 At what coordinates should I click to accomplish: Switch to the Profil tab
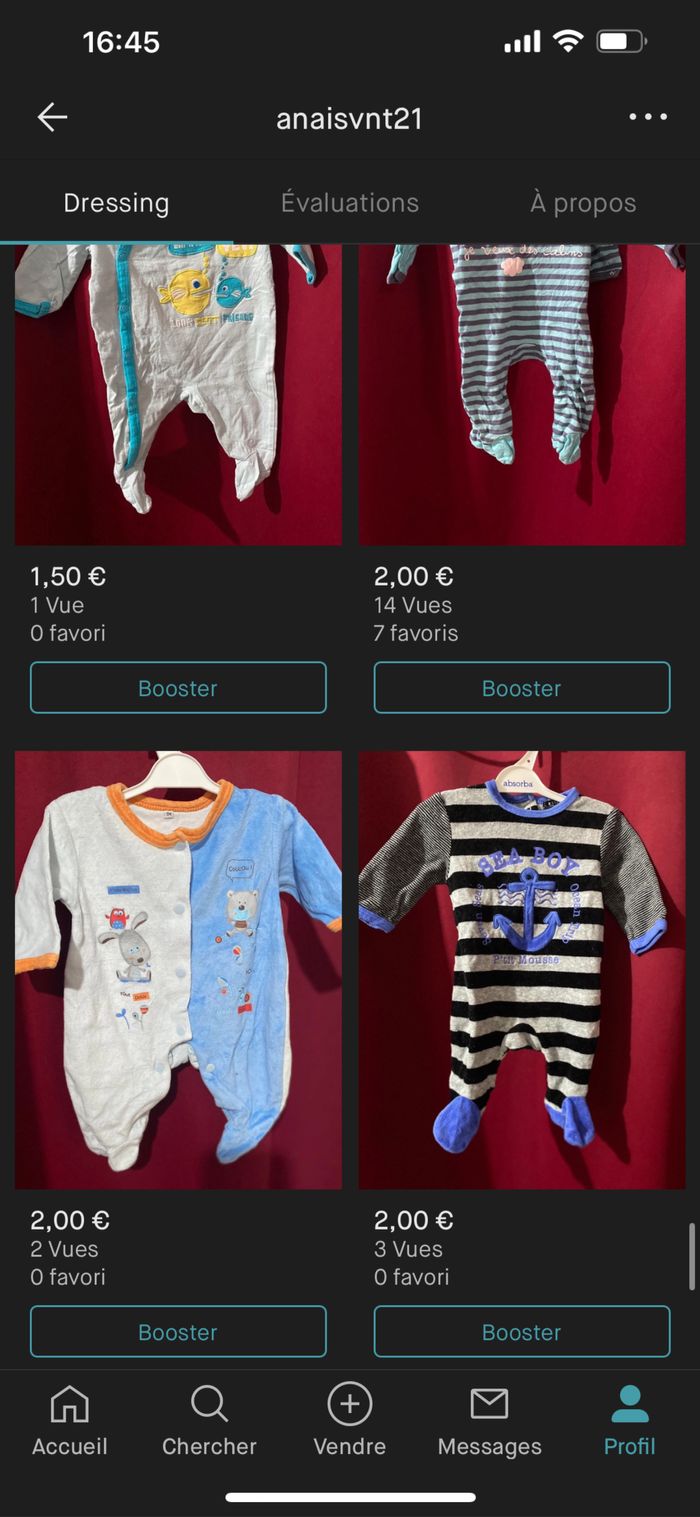tap(630, 1421)
